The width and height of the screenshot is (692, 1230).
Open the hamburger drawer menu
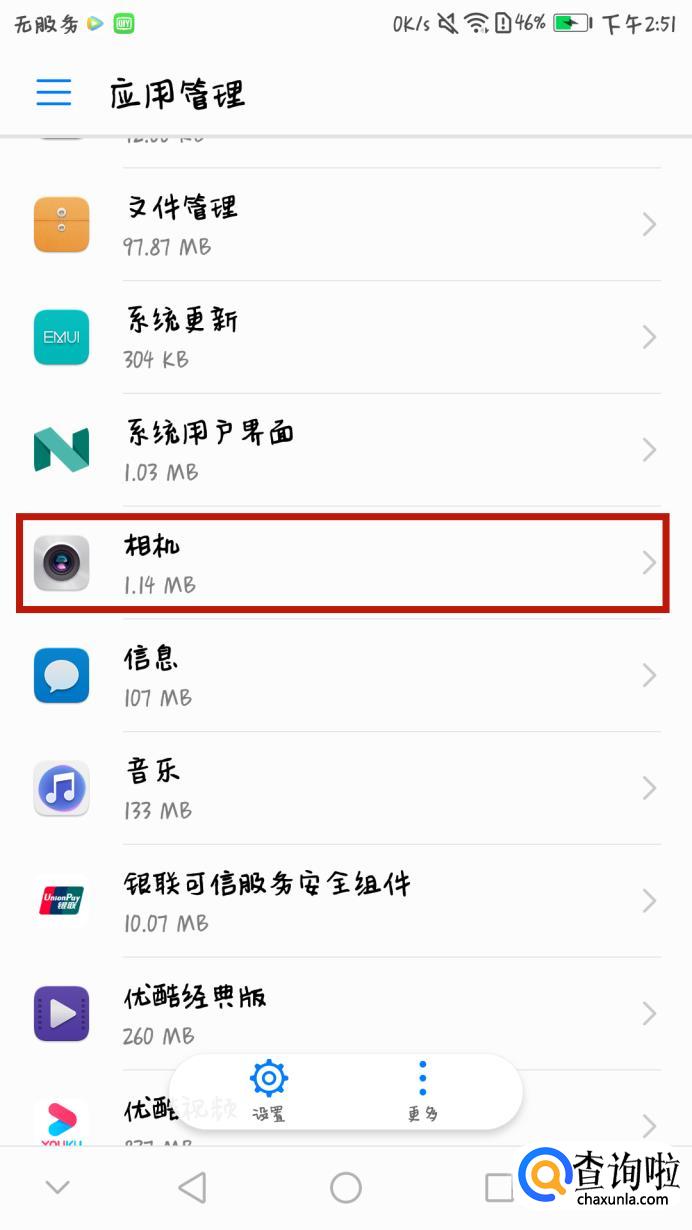pos(54,92)
